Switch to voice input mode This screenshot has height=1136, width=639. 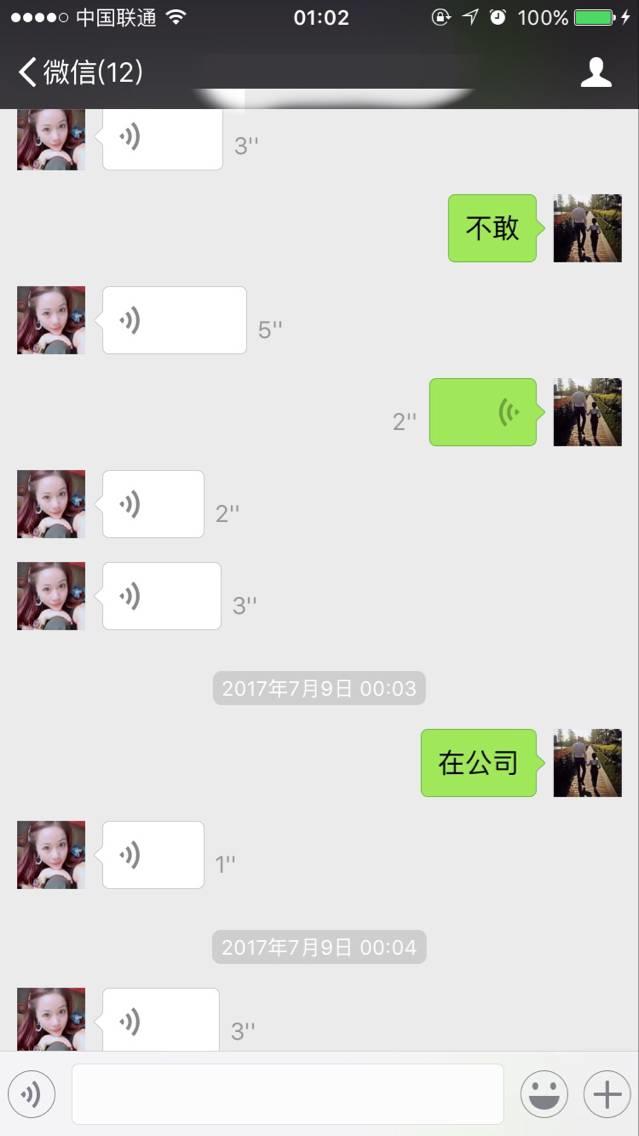(x=31, y=1095)
